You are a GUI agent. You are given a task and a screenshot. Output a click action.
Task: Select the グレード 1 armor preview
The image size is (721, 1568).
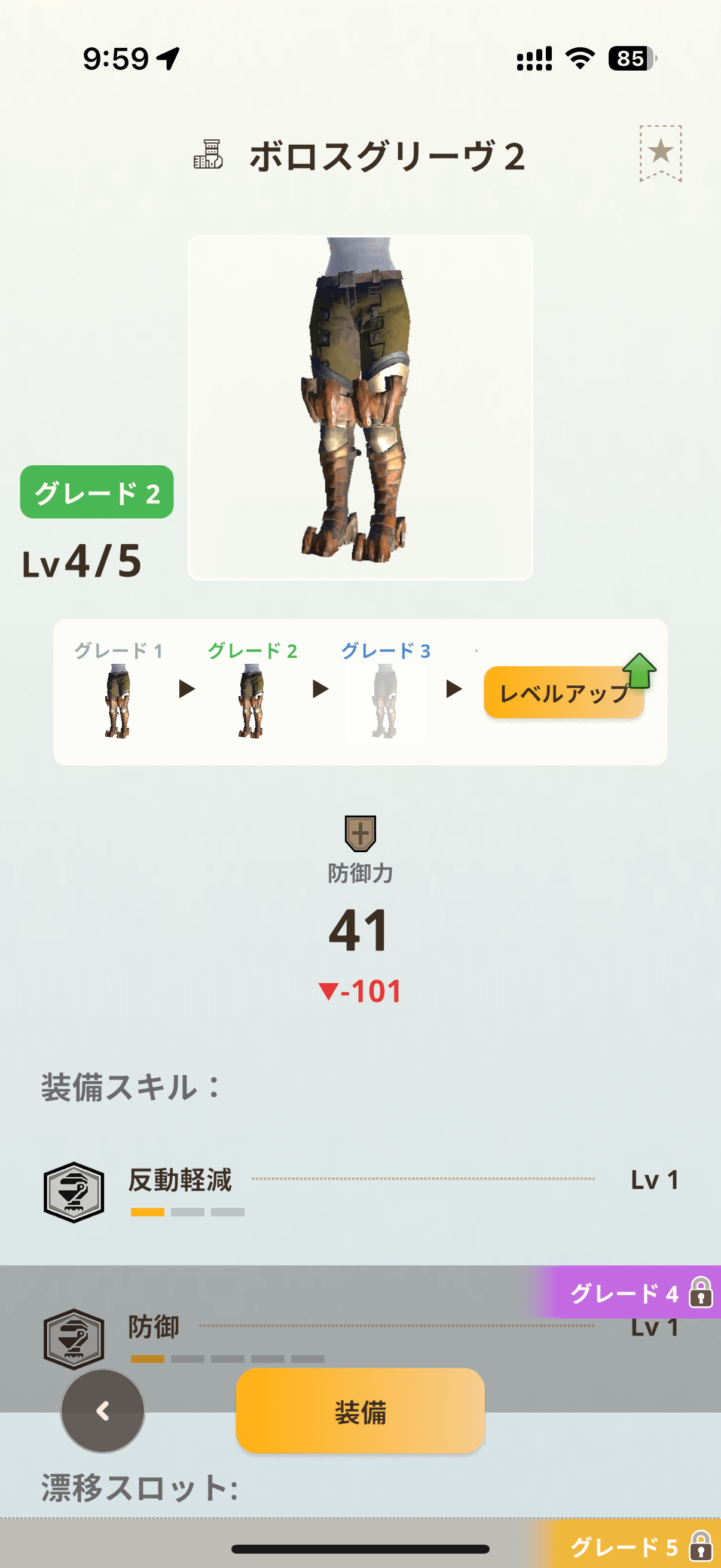tap(118, 700)
